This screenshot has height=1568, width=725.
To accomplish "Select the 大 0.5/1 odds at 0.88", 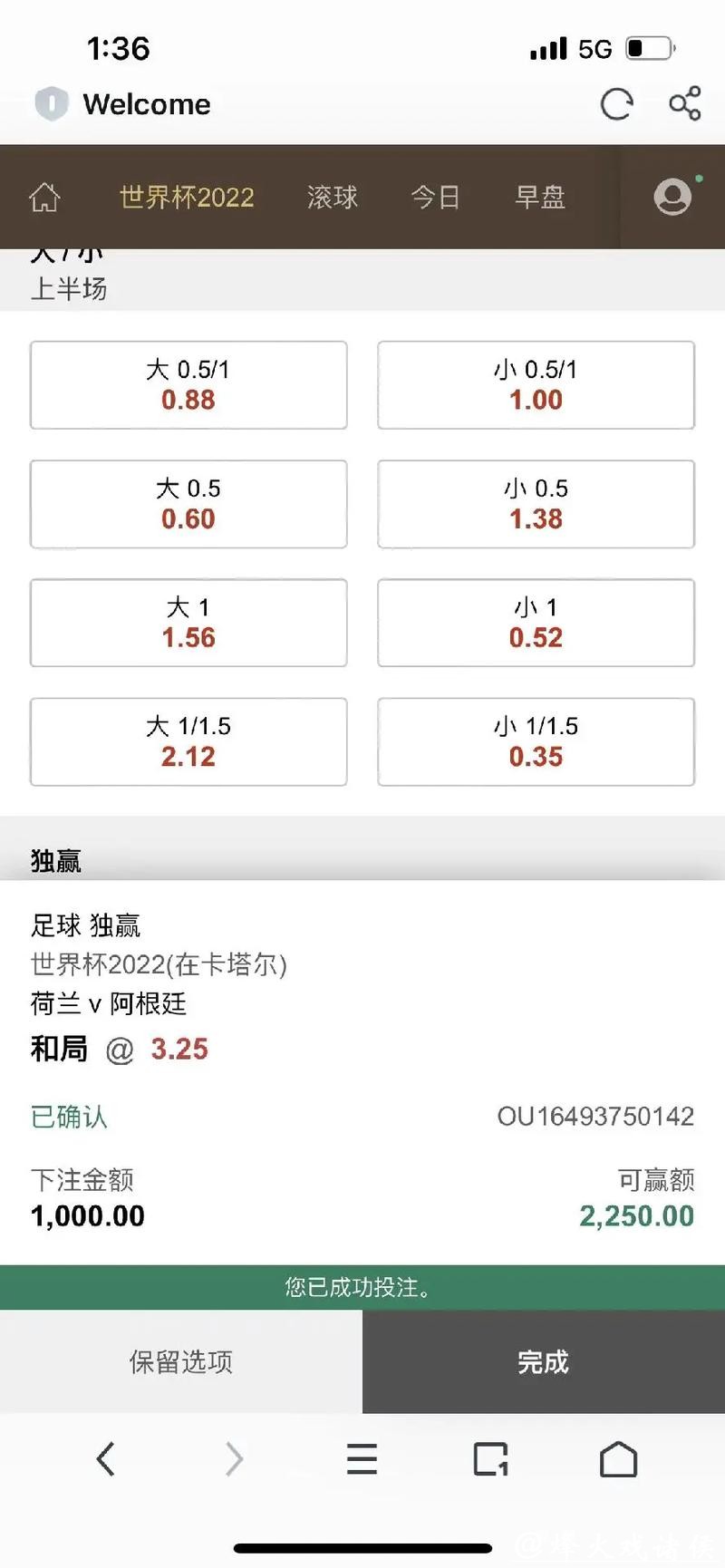I will (188, 384).
